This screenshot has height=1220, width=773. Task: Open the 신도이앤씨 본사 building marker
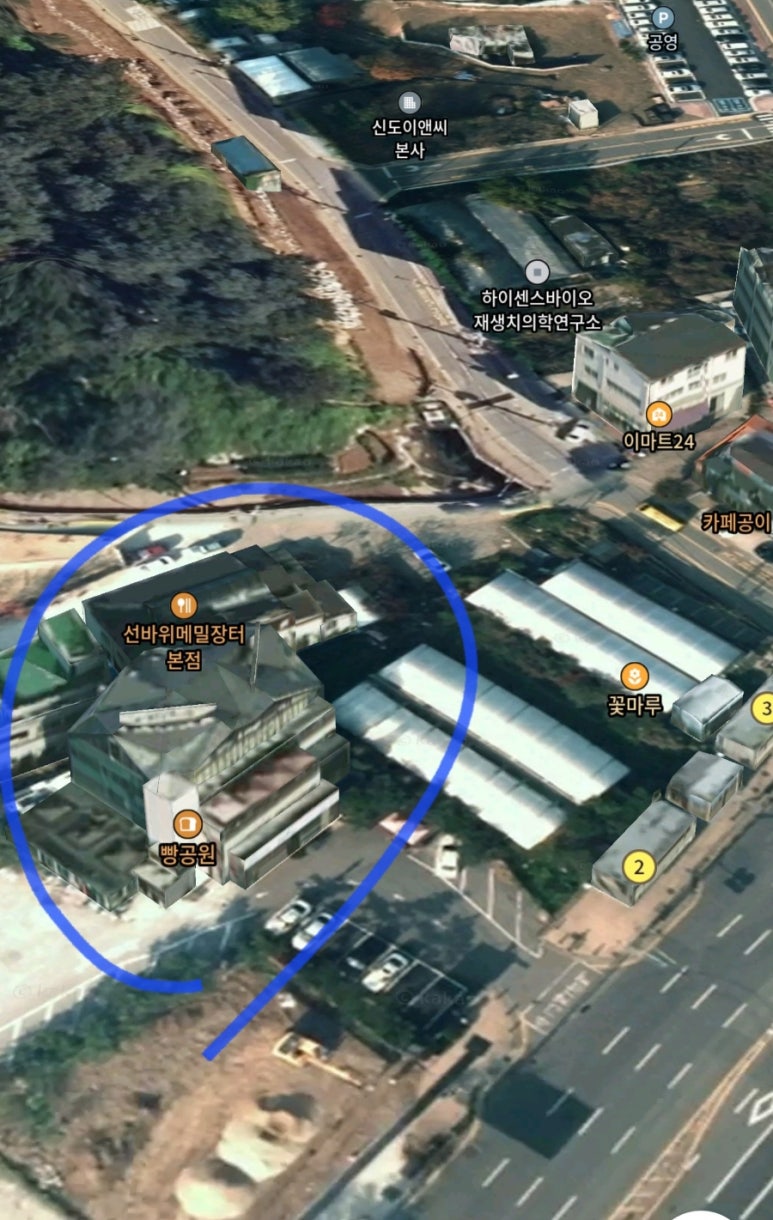click(x=409, y=102)
